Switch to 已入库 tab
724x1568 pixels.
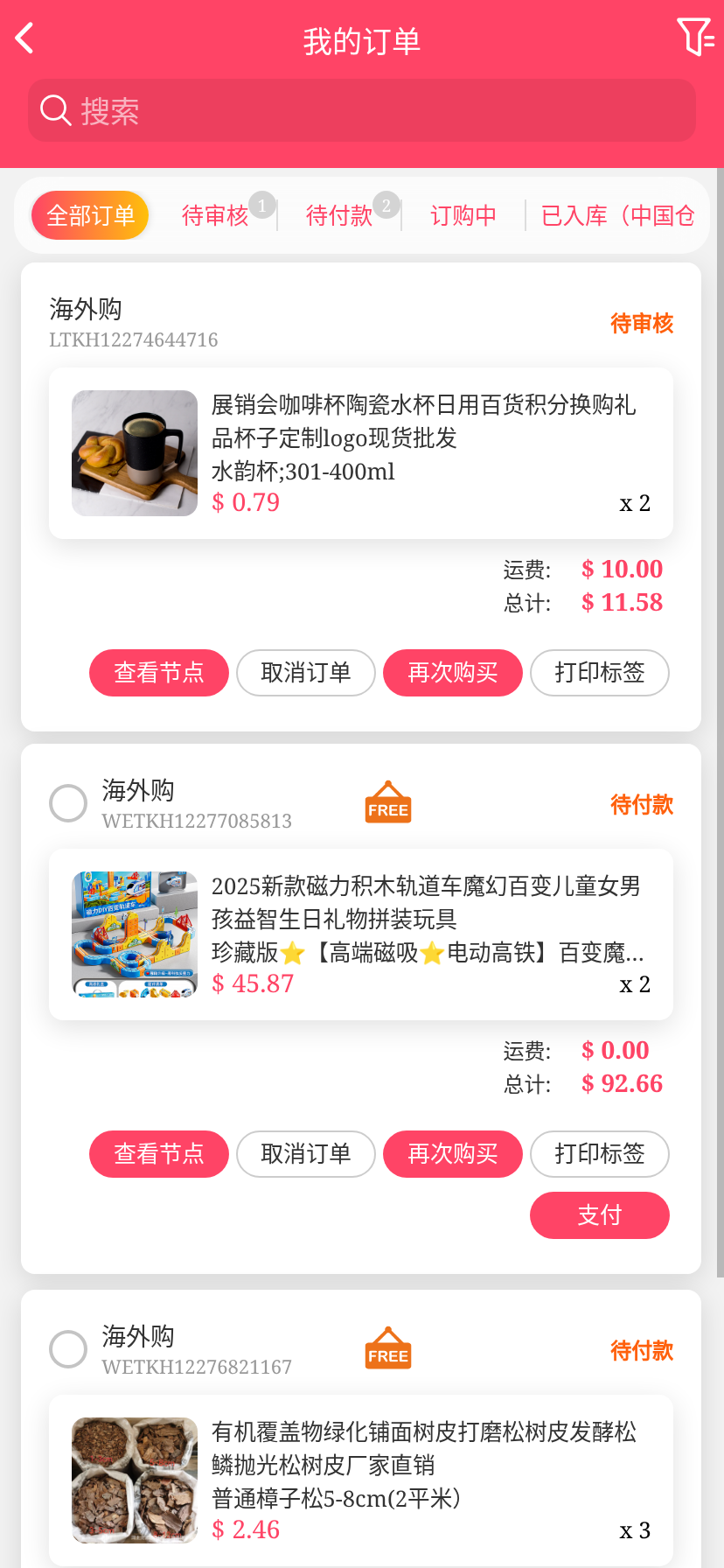(x=617, y=215)
